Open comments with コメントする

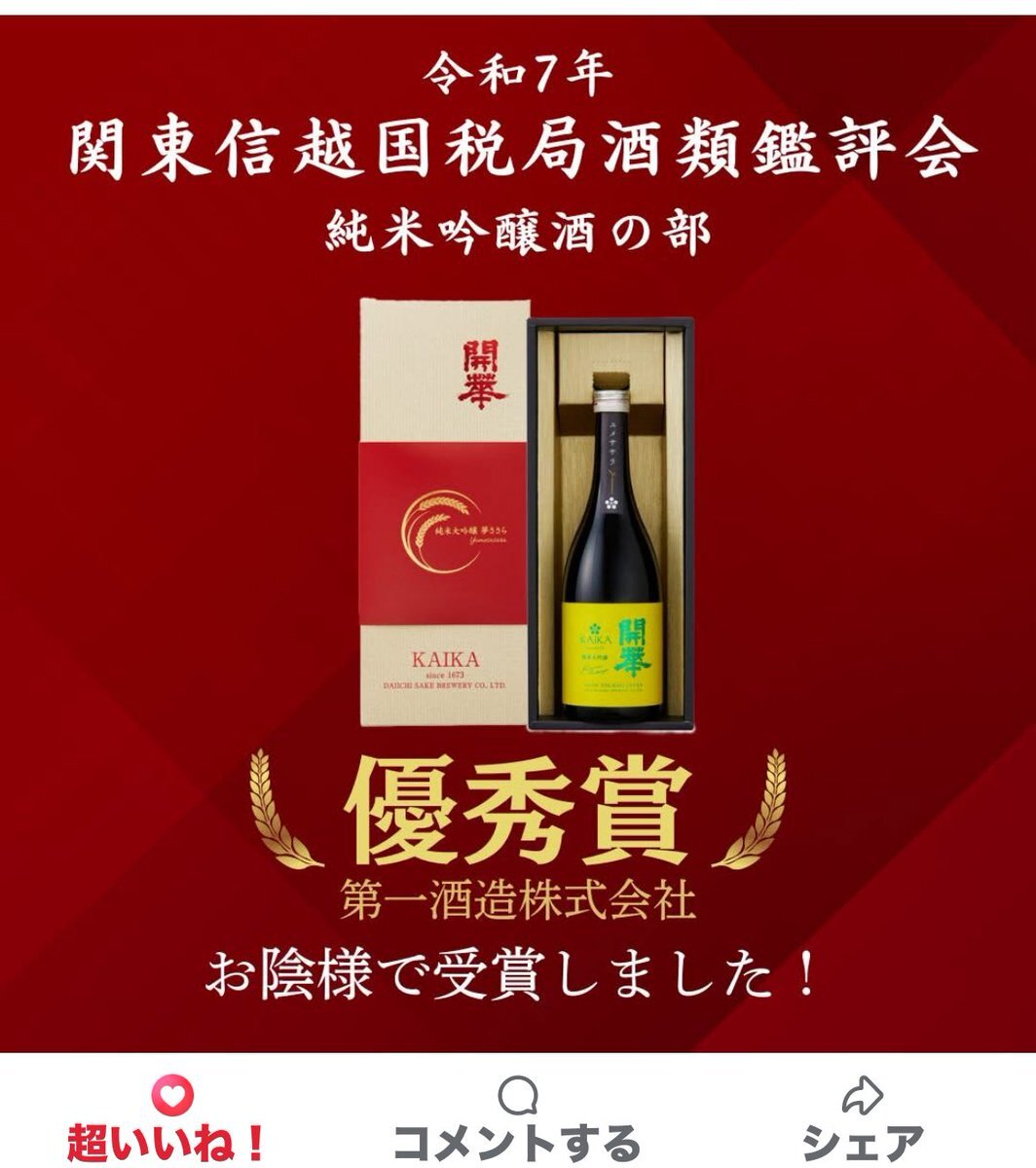click(516, 1119)
